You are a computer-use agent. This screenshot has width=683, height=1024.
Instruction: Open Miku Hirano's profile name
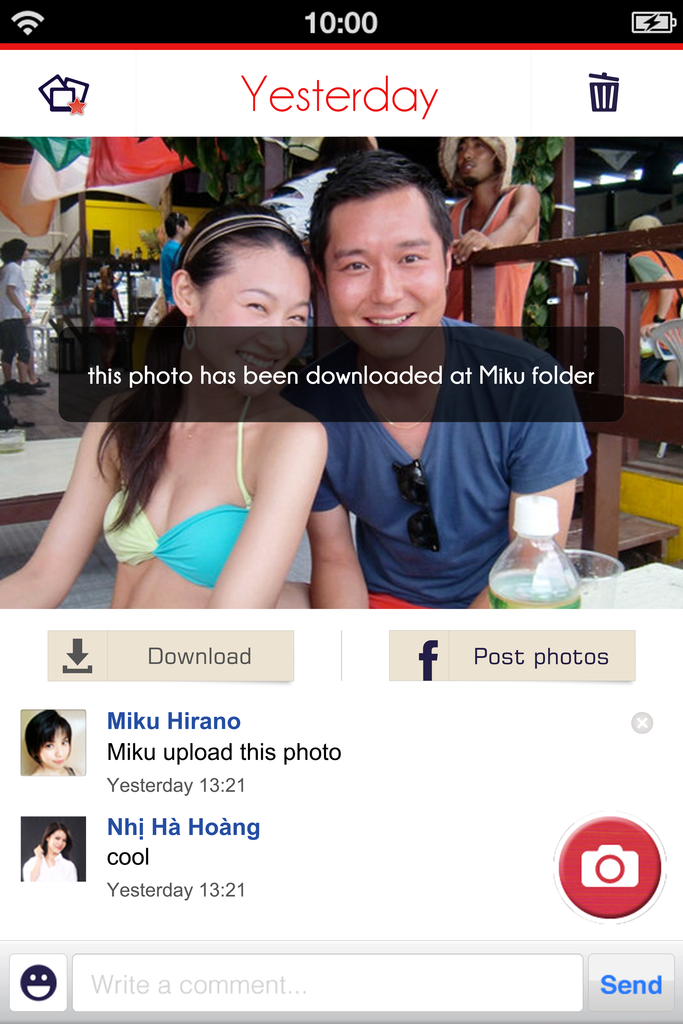174,721
